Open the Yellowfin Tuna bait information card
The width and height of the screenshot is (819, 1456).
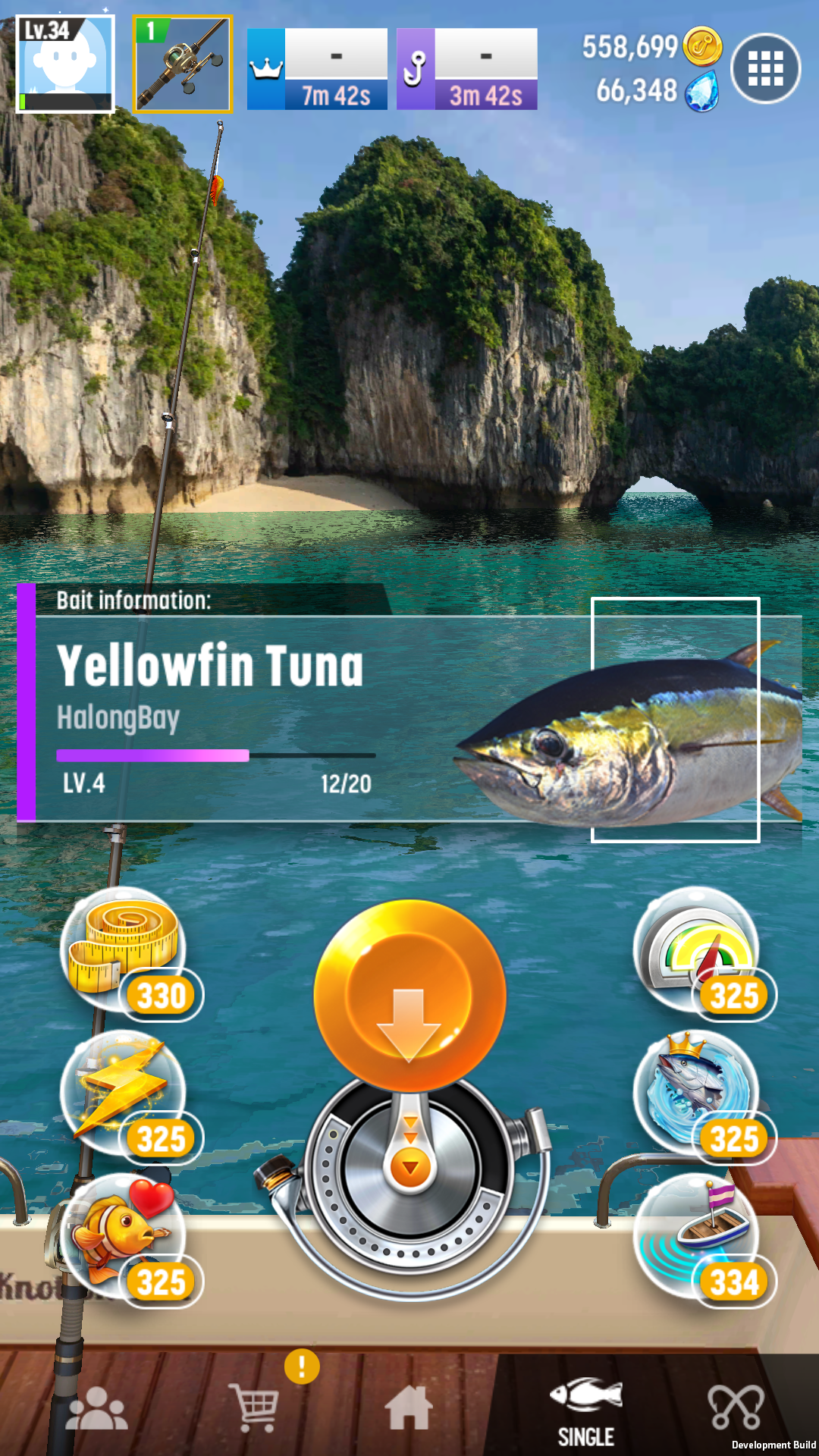click(409, 717)
